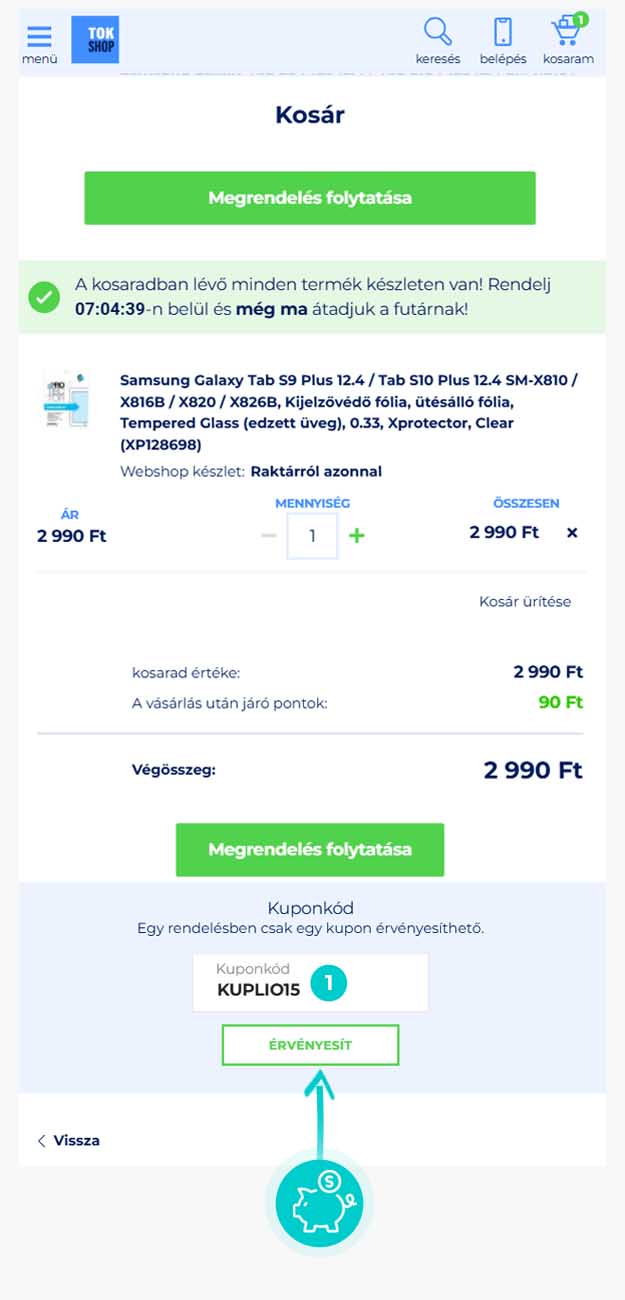Apply coupon with Érvényesít button
Screen dimensions: 625x1300
pyautogui.click(x=310, y=1045)
